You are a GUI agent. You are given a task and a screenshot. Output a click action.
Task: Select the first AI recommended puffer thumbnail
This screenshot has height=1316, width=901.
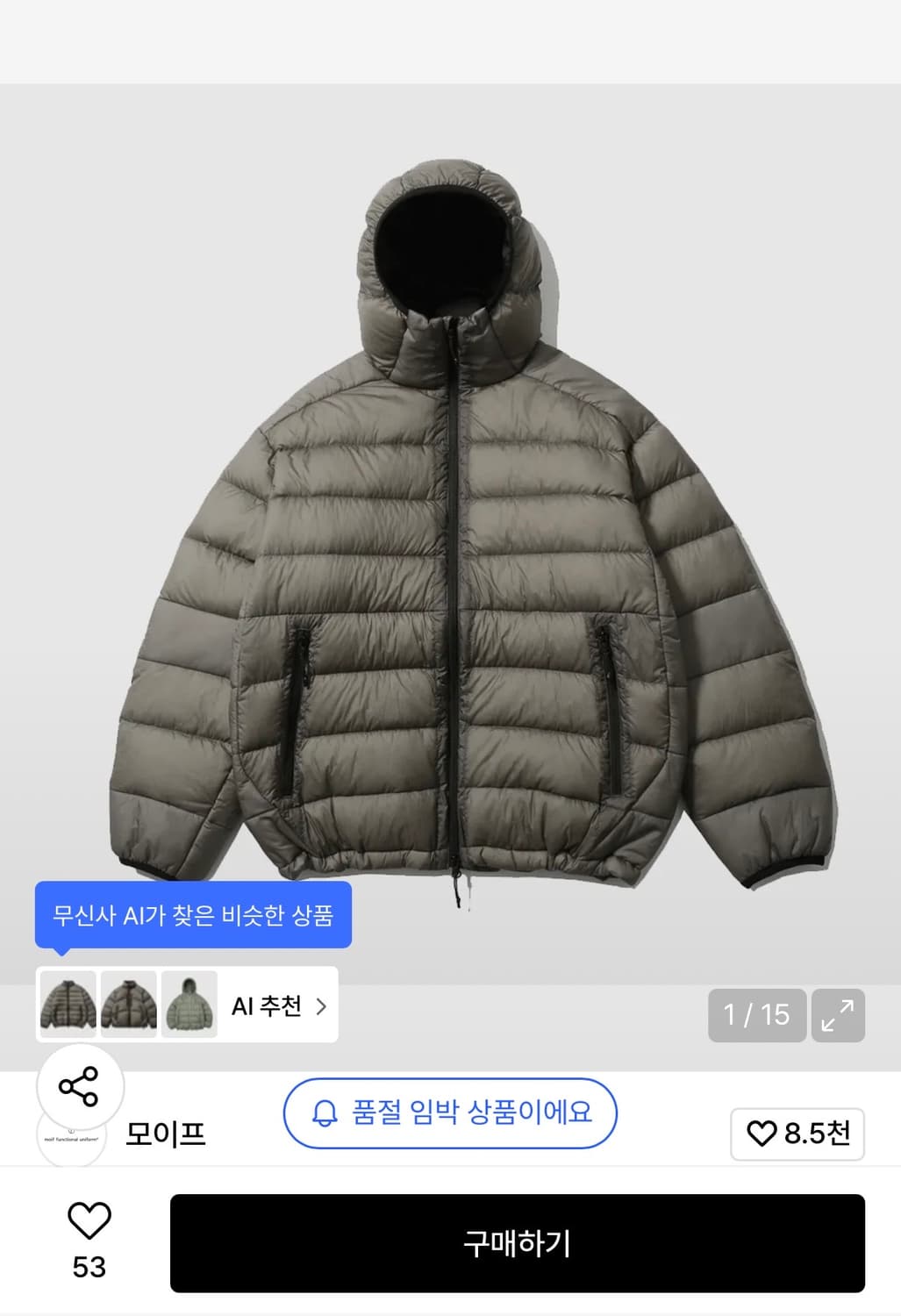coord(68,1006)
